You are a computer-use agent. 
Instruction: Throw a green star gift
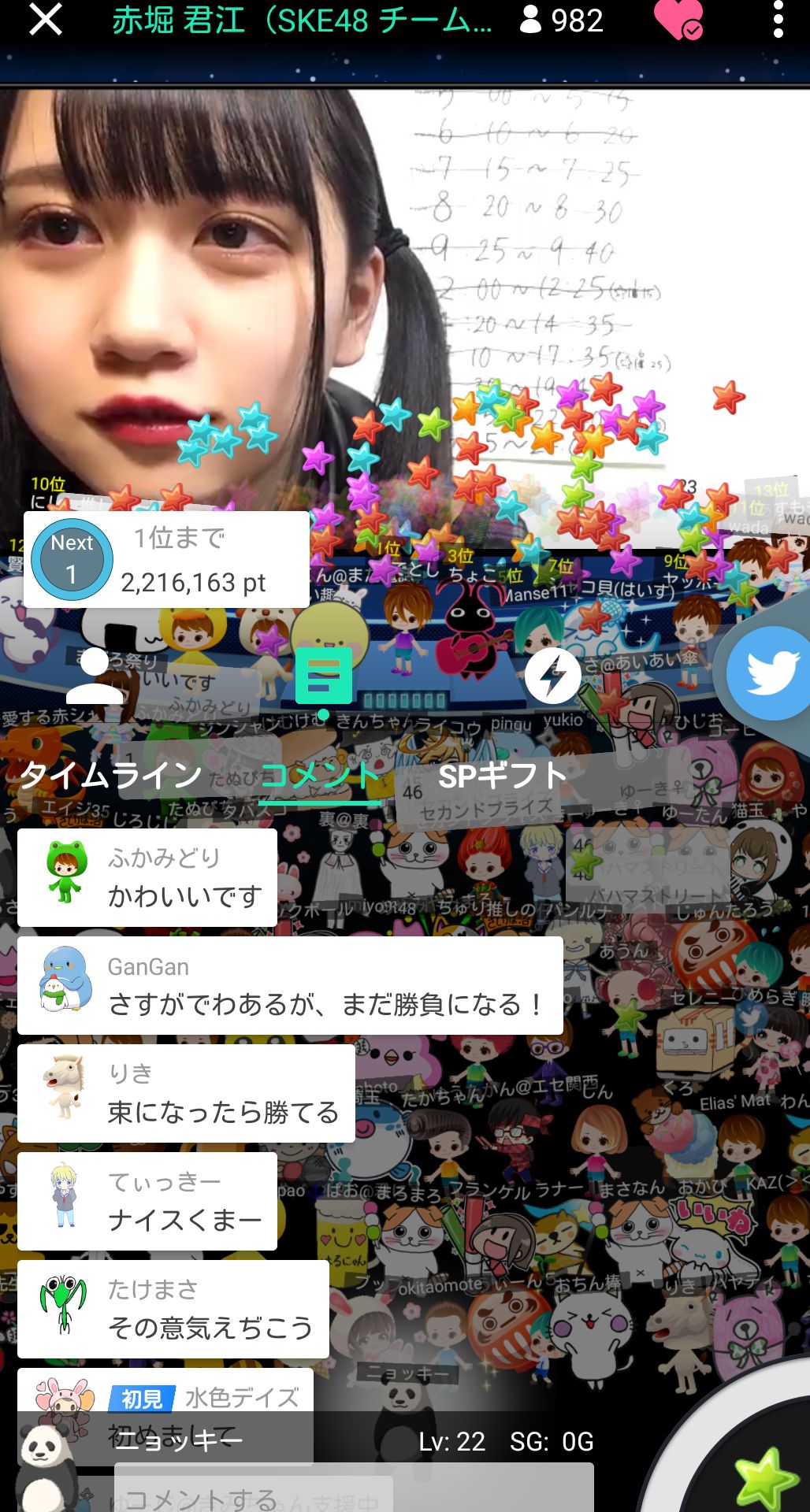click(763, 1477)
